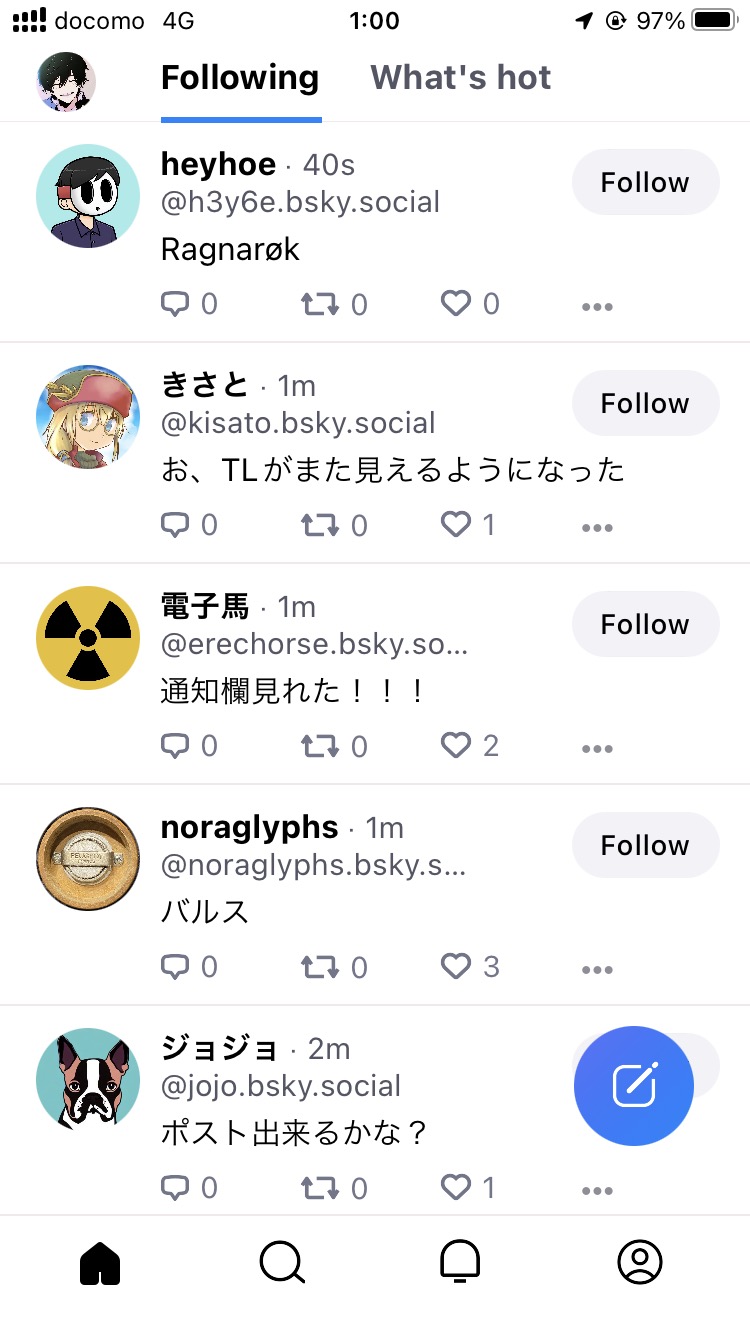750x1334 pixels.
Task: Reply to noraglyphs' バルス post
Action: pos(175,966)
